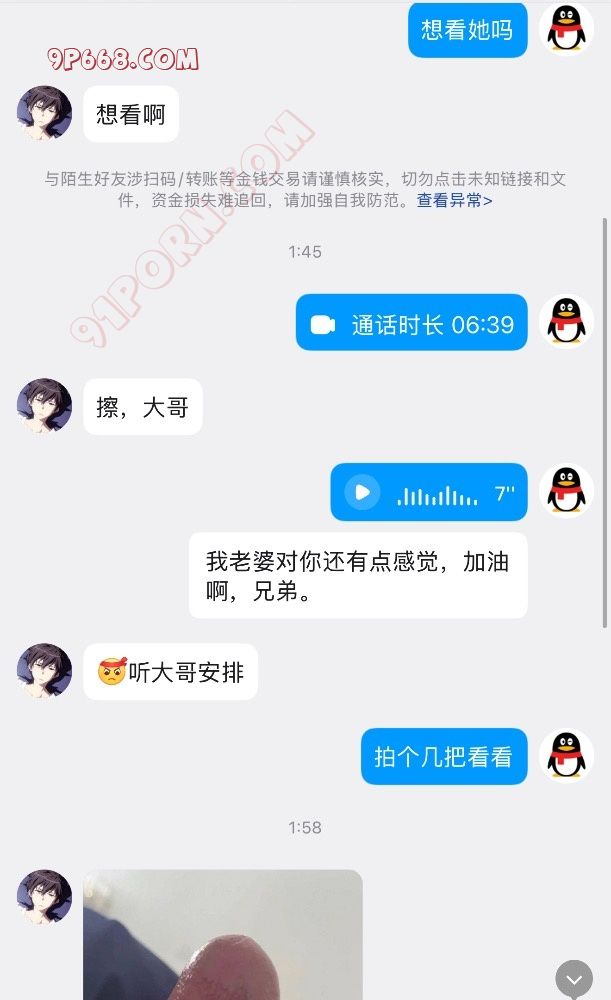Open the contact's avatar beside 想看啊

44,113
